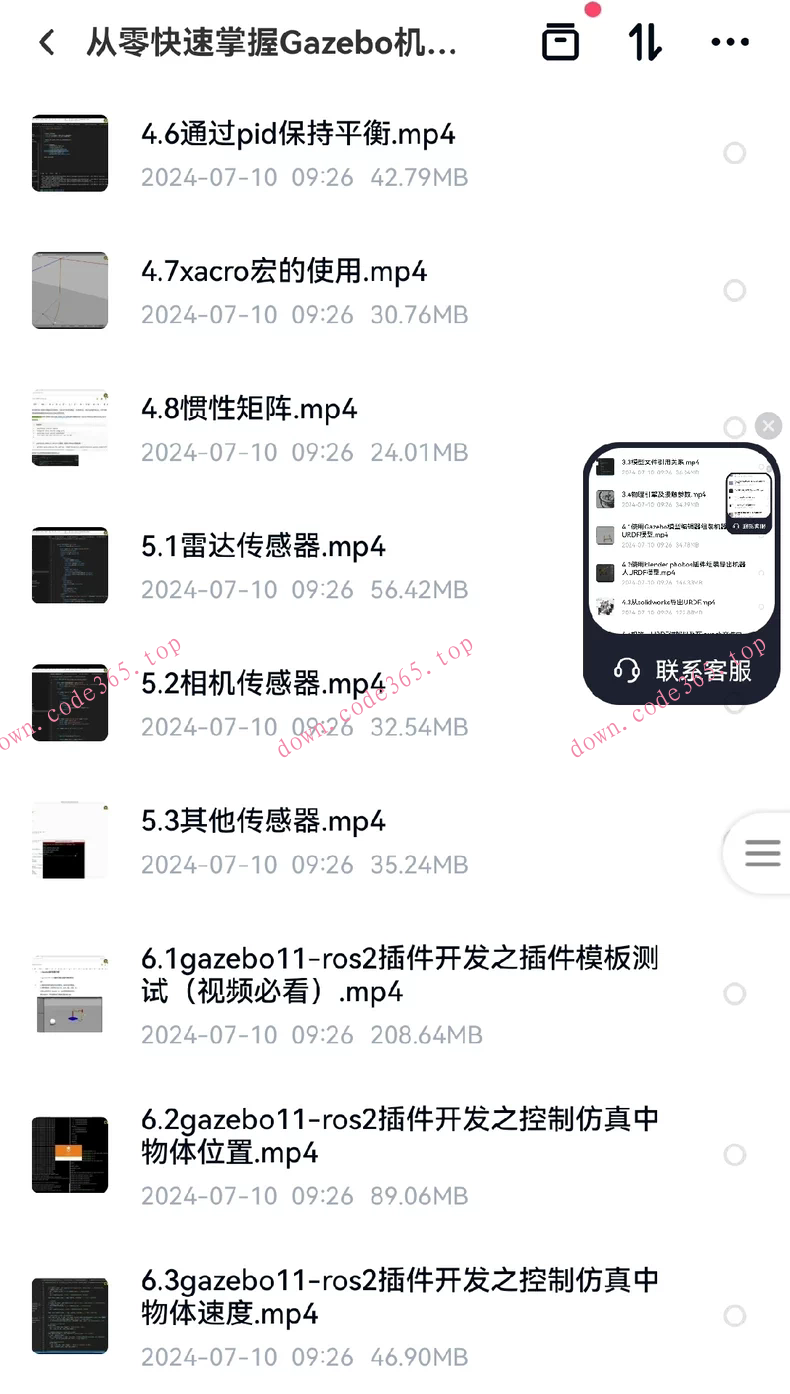
Task: Select the checkbox next to 4.6通过pid保持平衡.mp4
Action: [x=735, y=153]
